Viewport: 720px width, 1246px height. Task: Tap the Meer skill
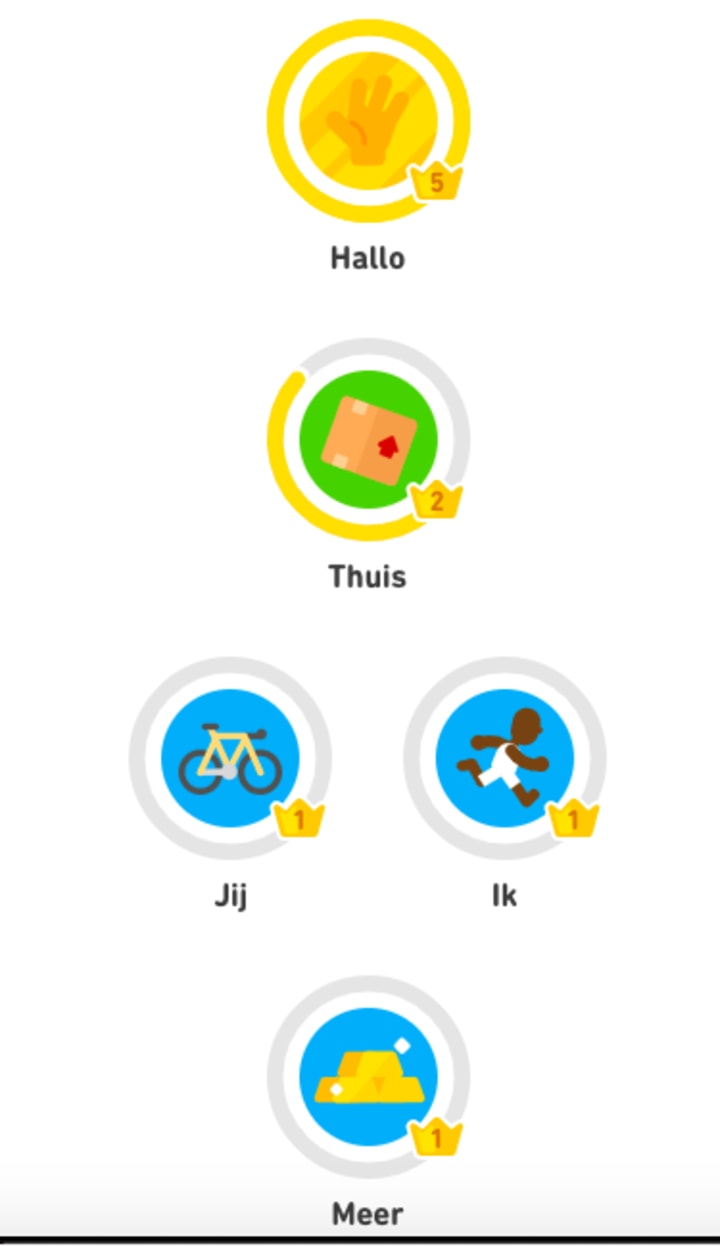tap(368, 1076)
